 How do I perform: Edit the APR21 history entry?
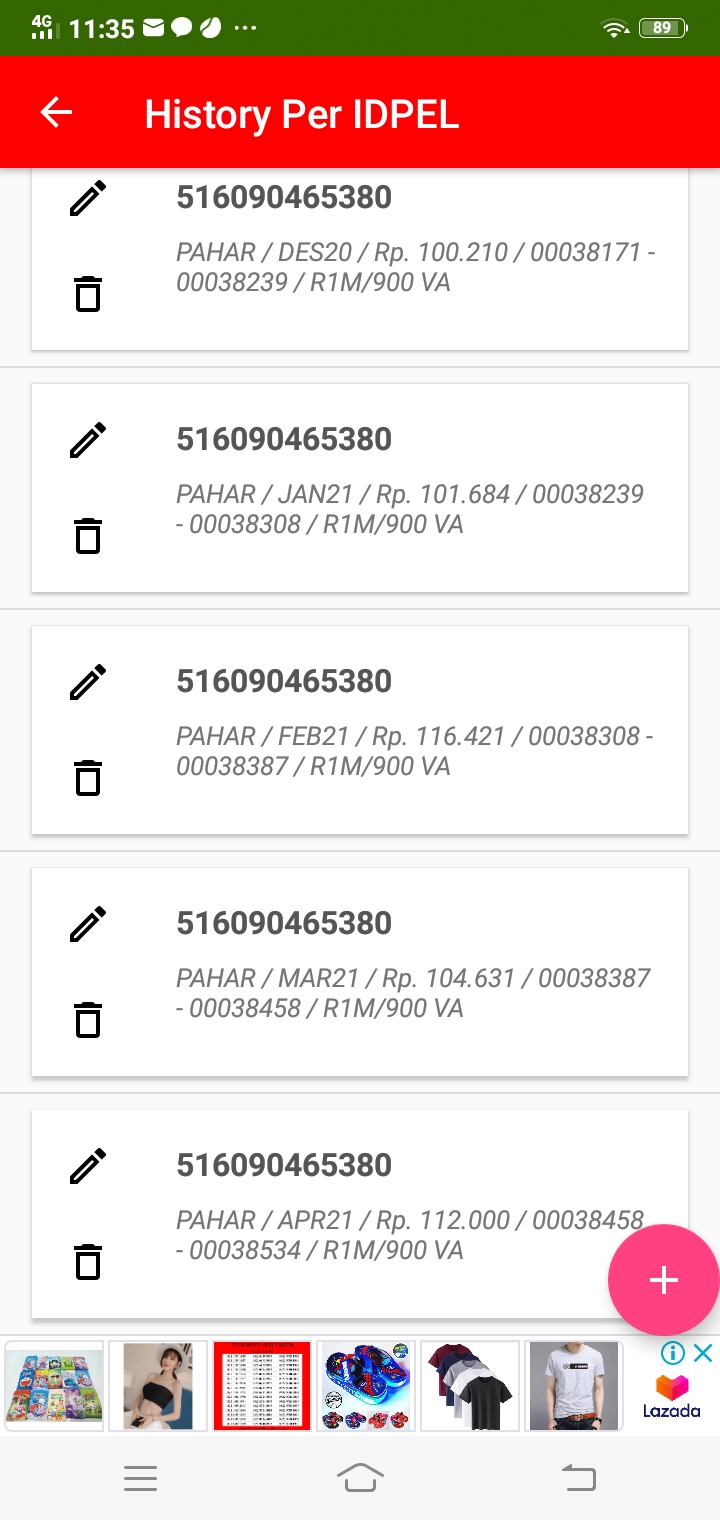tap(88, 1166)
